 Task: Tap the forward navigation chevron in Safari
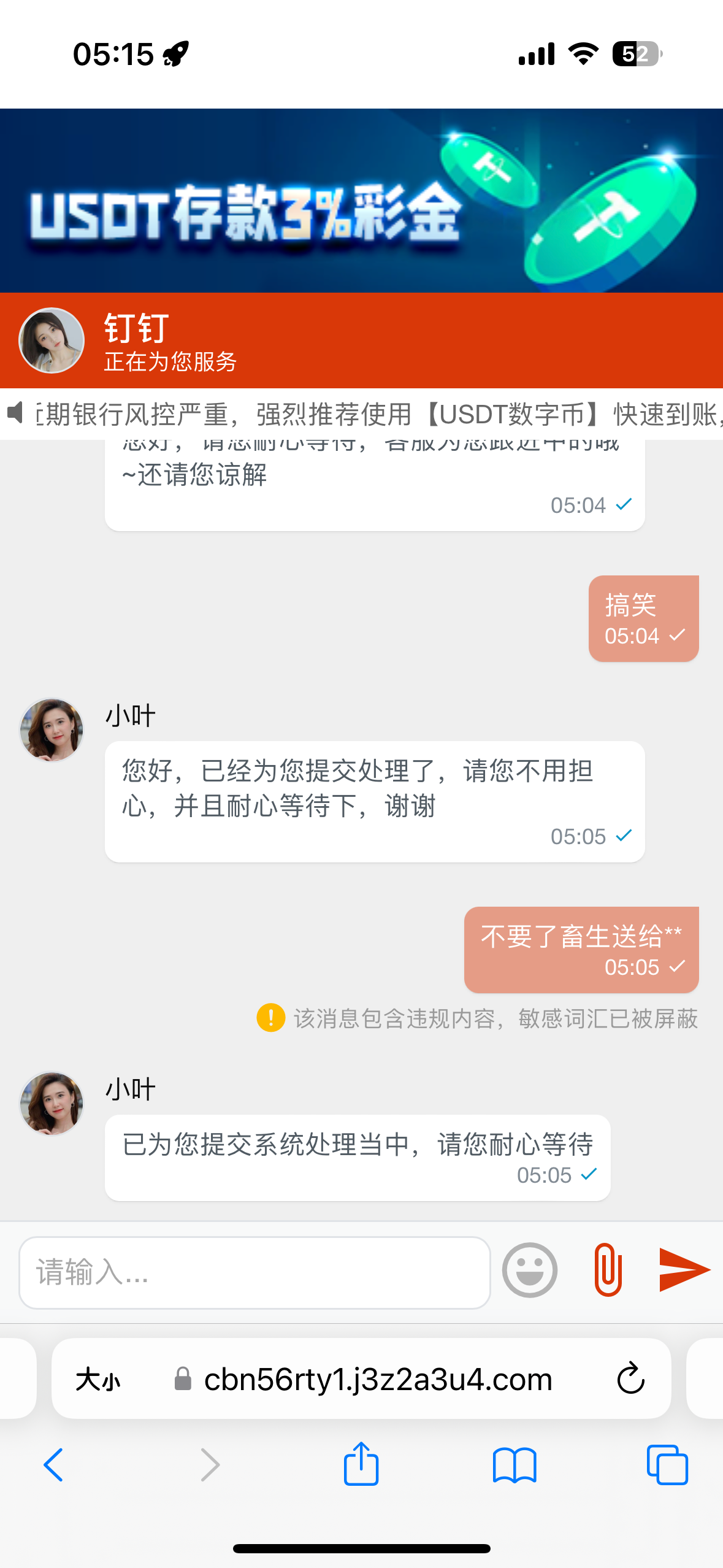point(208,1466)
